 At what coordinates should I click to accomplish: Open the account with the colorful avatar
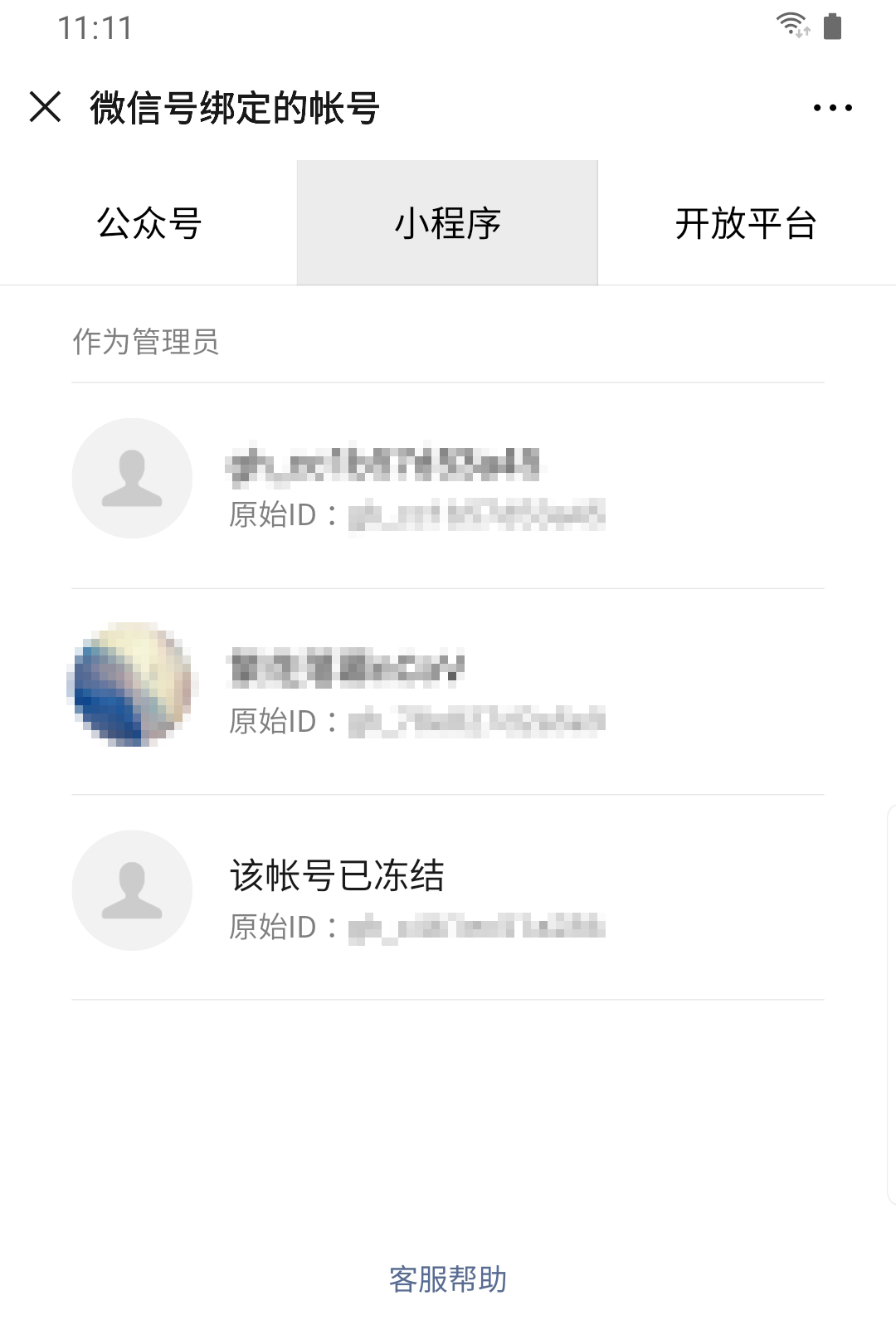pyautogui.click(x=448, y=690)
